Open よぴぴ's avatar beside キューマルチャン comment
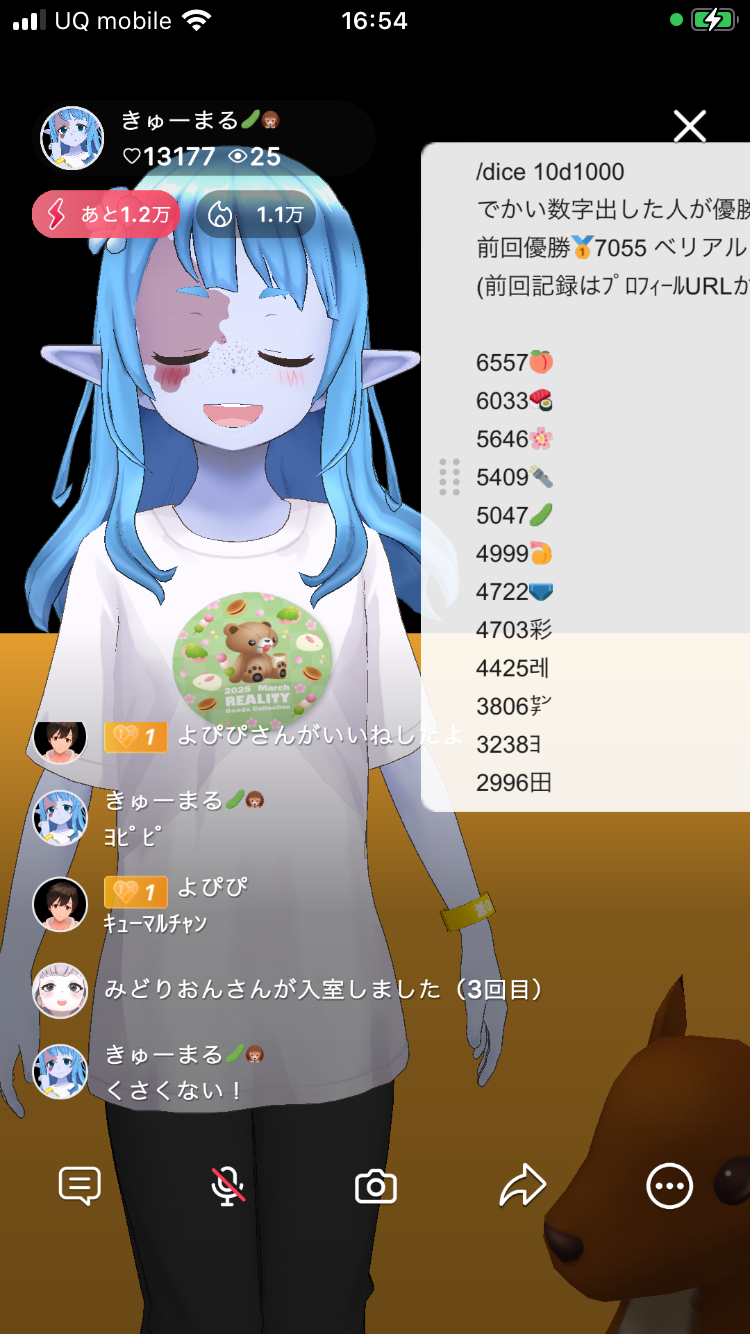 pyautogui.click(x=60, y=904)
